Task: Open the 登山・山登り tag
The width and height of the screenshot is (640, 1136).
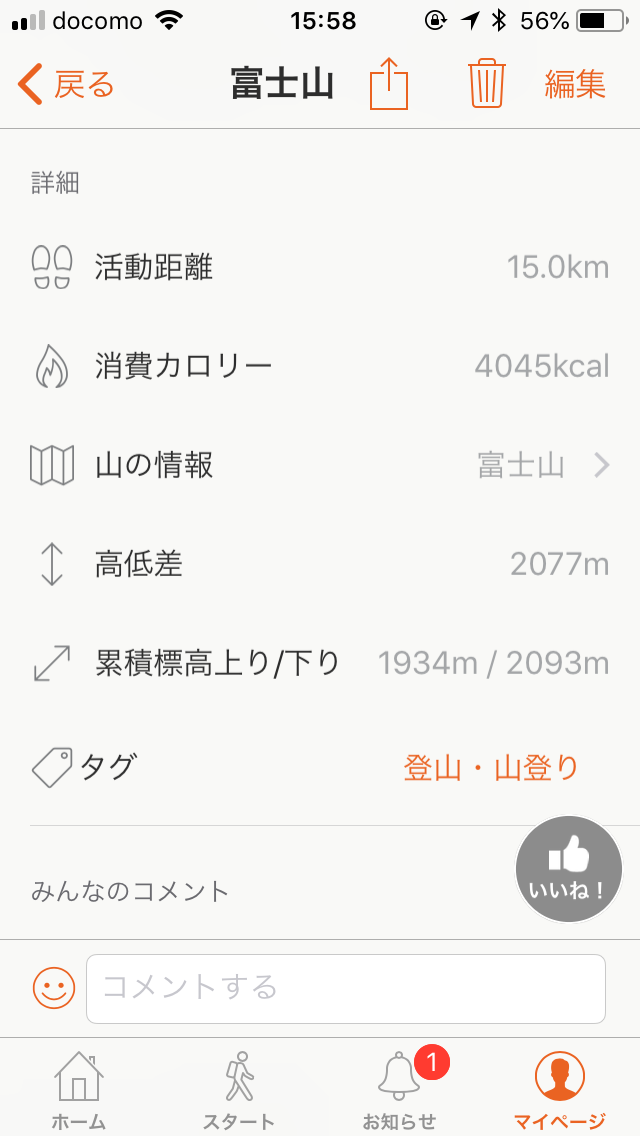Action: (x=491, y=768)
